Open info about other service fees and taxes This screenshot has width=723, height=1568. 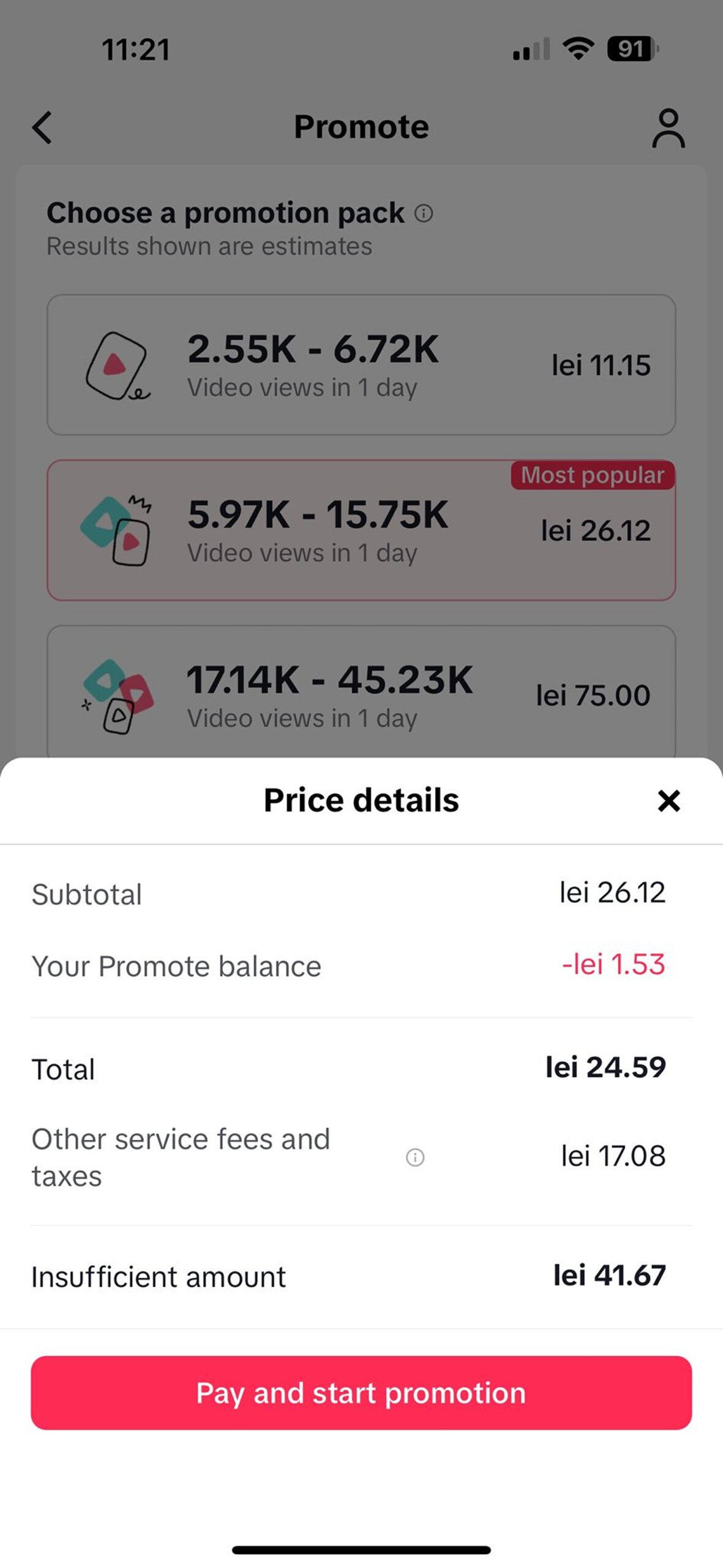click(x=415, y=1157)
